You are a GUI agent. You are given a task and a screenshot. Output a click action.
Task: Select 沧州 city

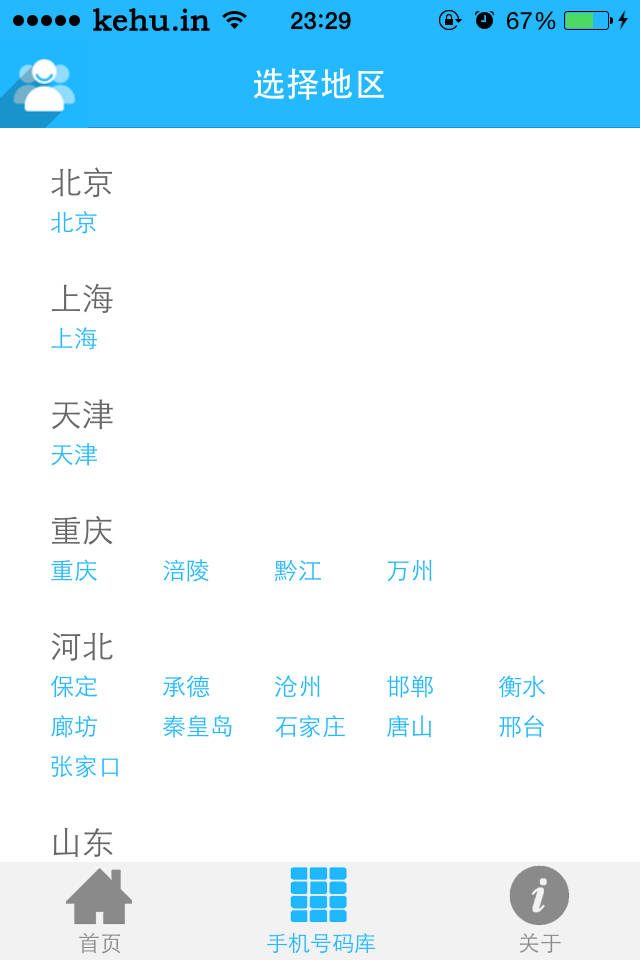click(298, 687)
